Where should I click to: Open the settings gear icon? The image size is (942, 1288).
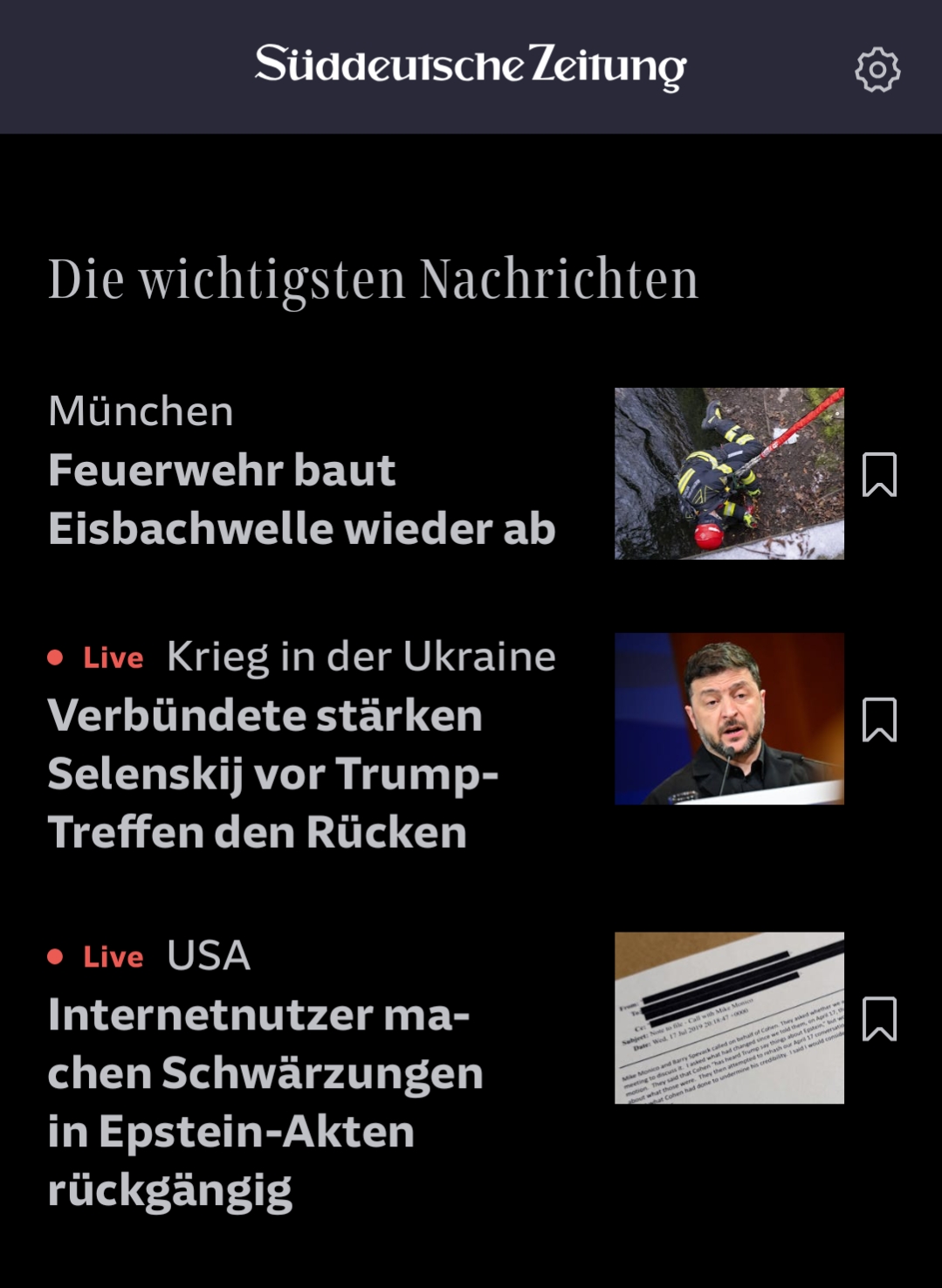coord(877,70)
